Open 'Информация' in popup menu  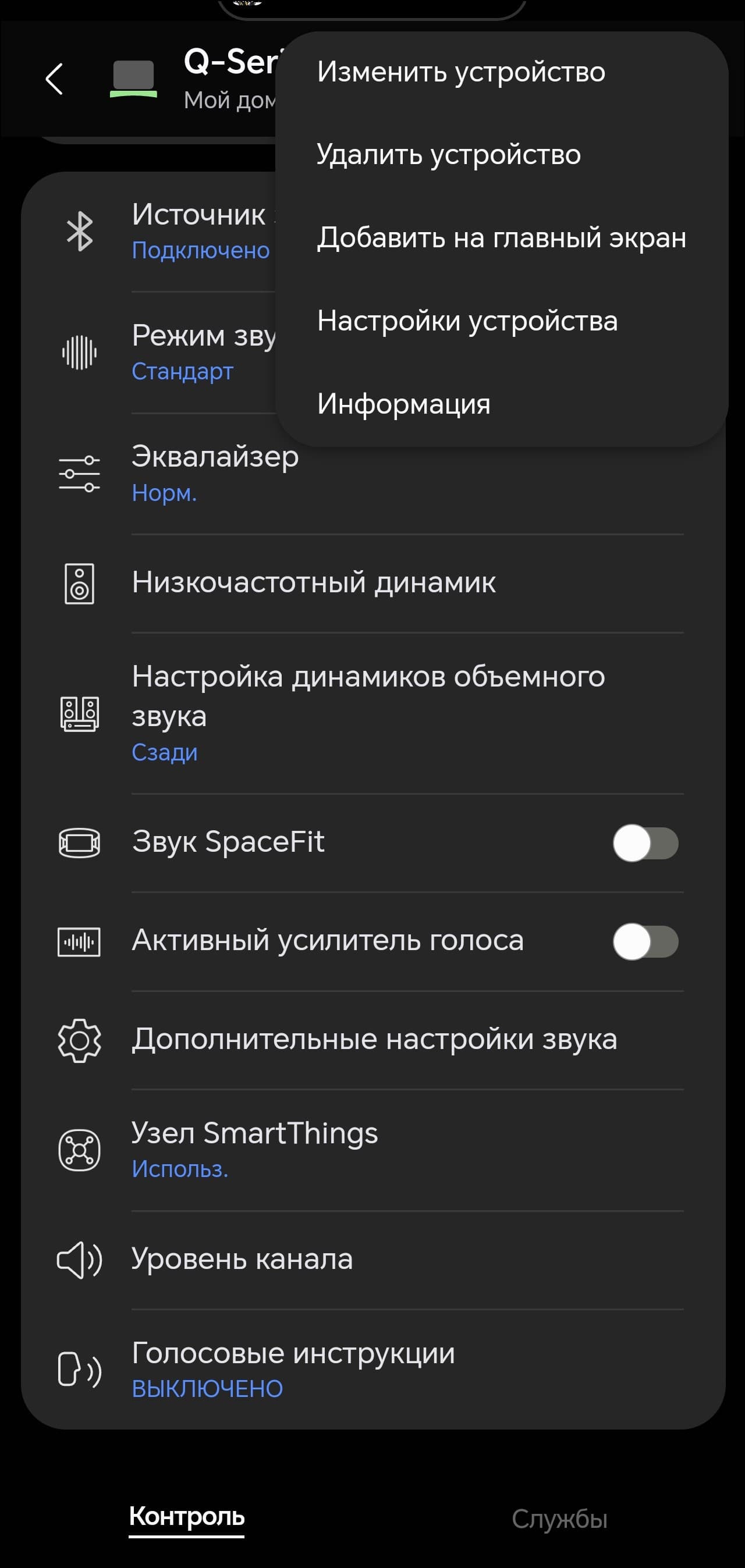click(403, 404)
